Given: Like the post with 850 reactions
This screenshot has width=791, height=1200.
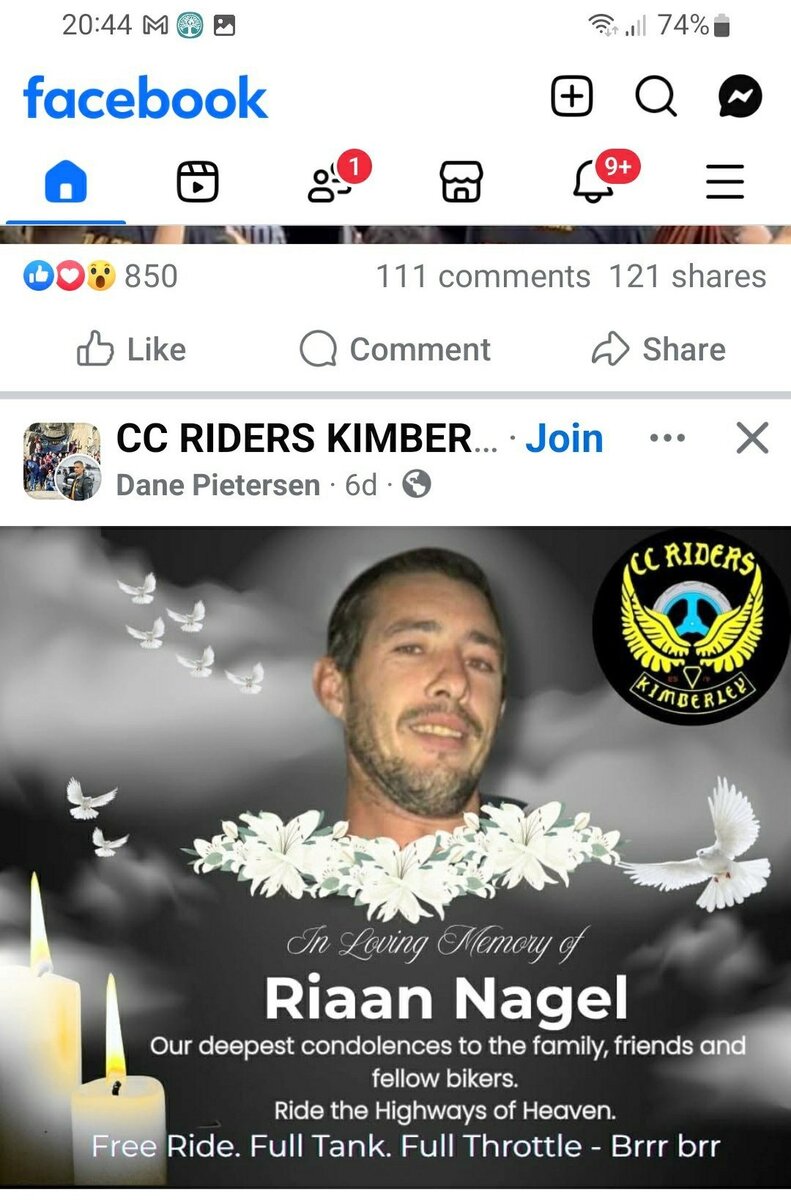Looking at the screenshot, I should click(x=131, y=349).
